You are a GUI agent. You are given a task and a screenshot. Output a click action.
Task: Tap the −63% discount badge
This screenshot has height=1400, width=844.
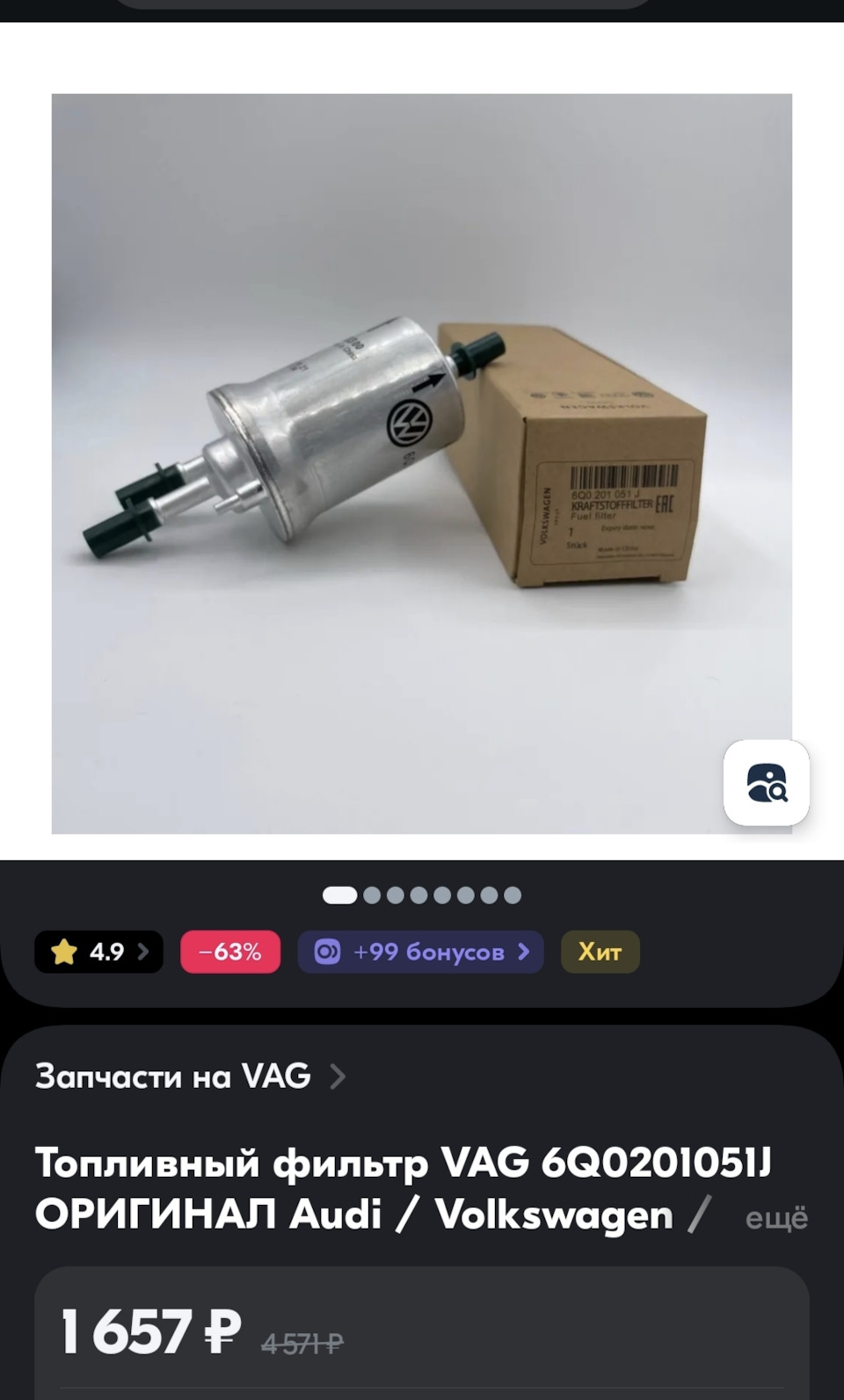(x=230, y=952)
